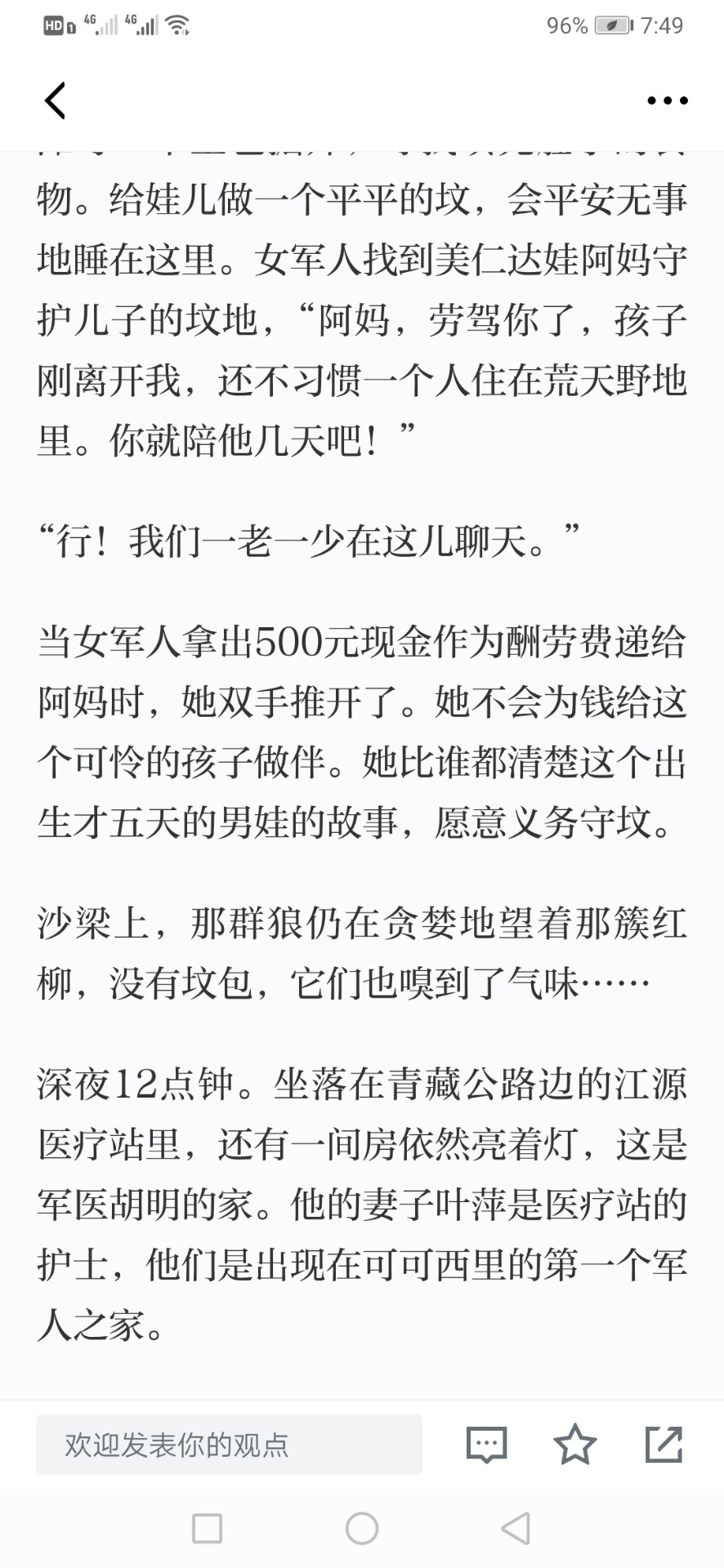This screenshot has height=1568, width=724.
Task: Tap the system home button
Action: [x=361, y=1528]
